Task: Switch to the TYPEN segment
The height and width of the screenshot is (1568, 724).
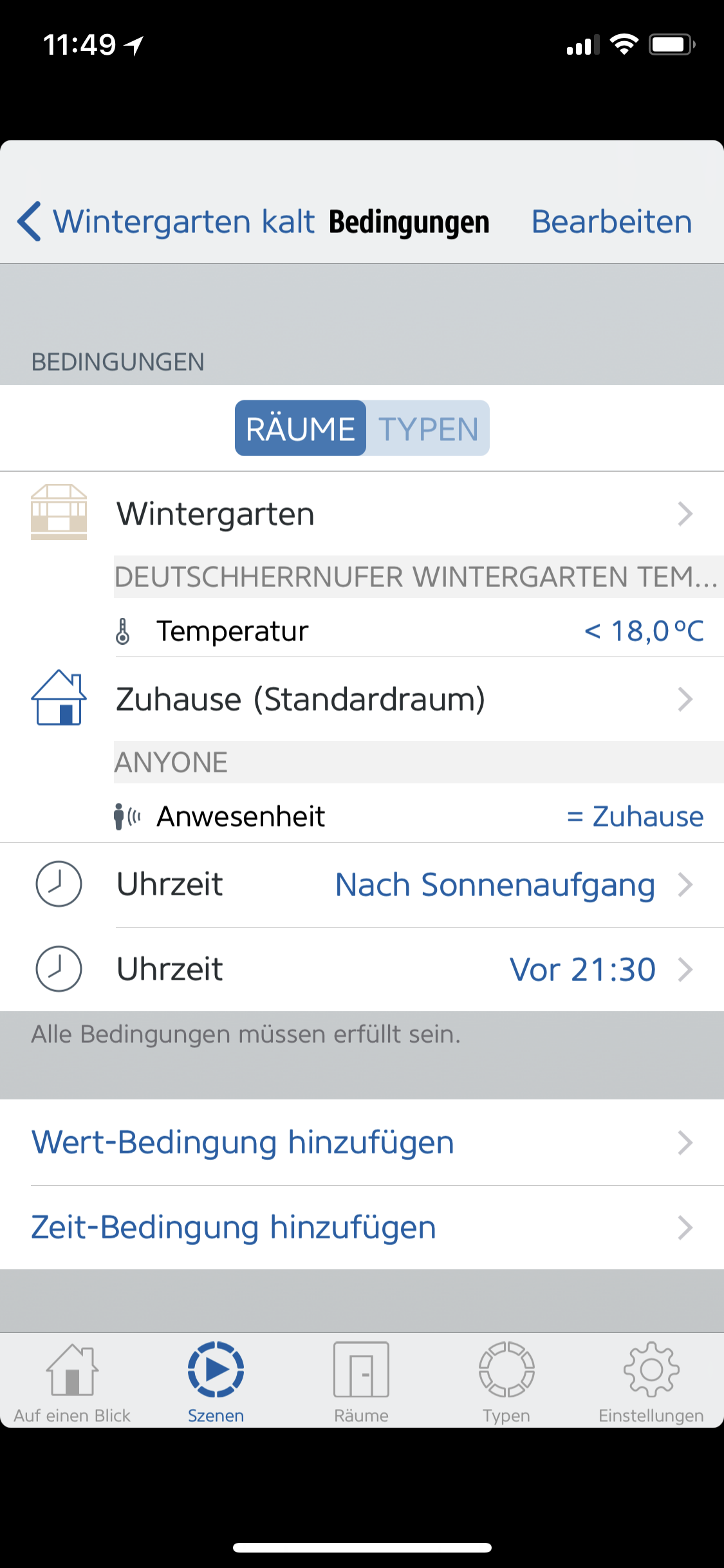Action: [428, 429]
